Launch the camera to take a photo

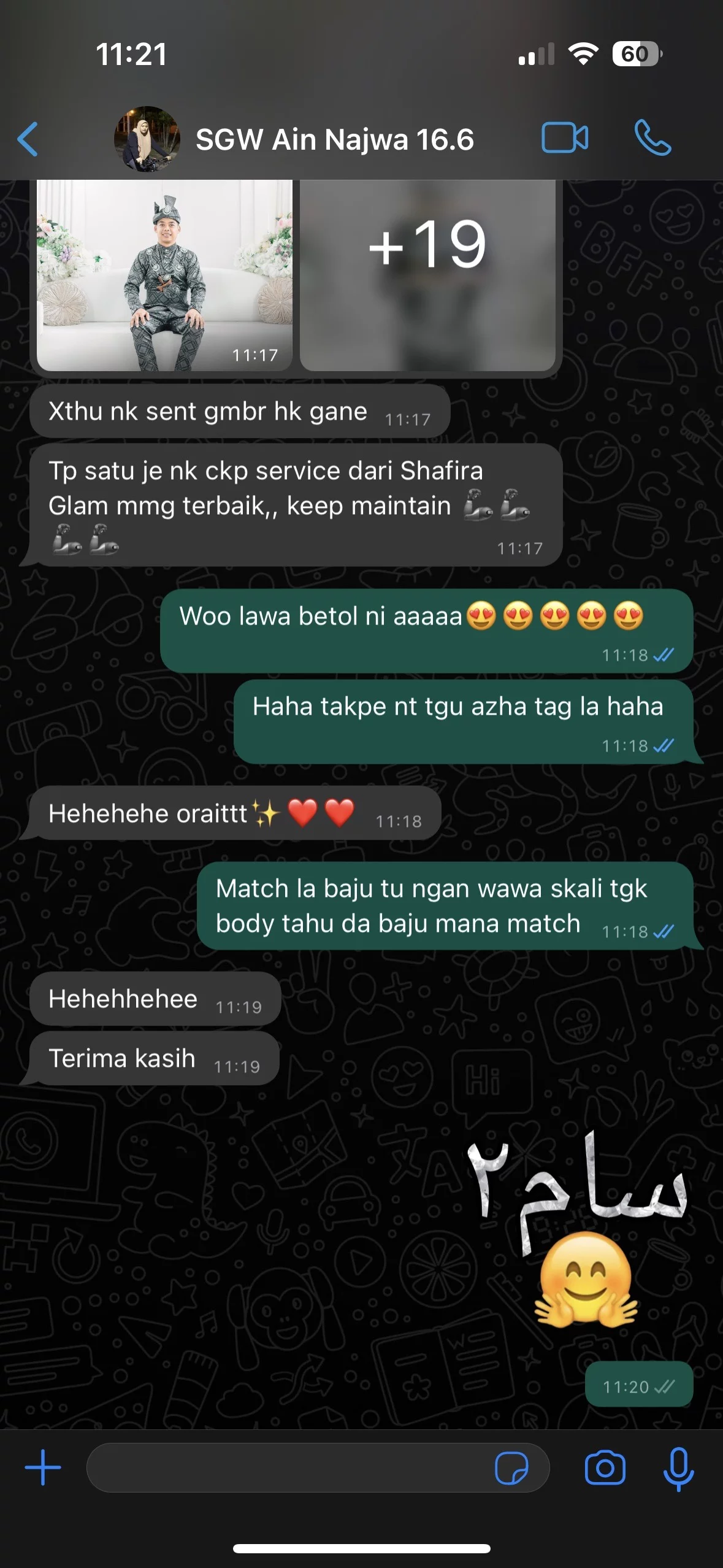pyautogui.click(x=605, y=1467)
